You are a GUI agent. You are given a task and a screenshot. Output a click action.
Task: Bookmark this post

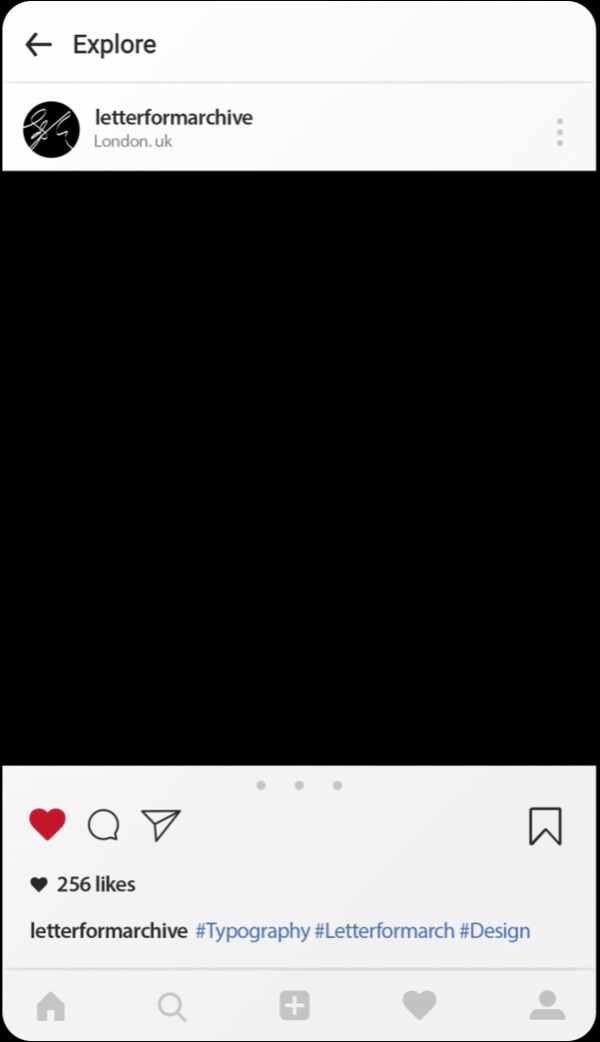point(545,826)
